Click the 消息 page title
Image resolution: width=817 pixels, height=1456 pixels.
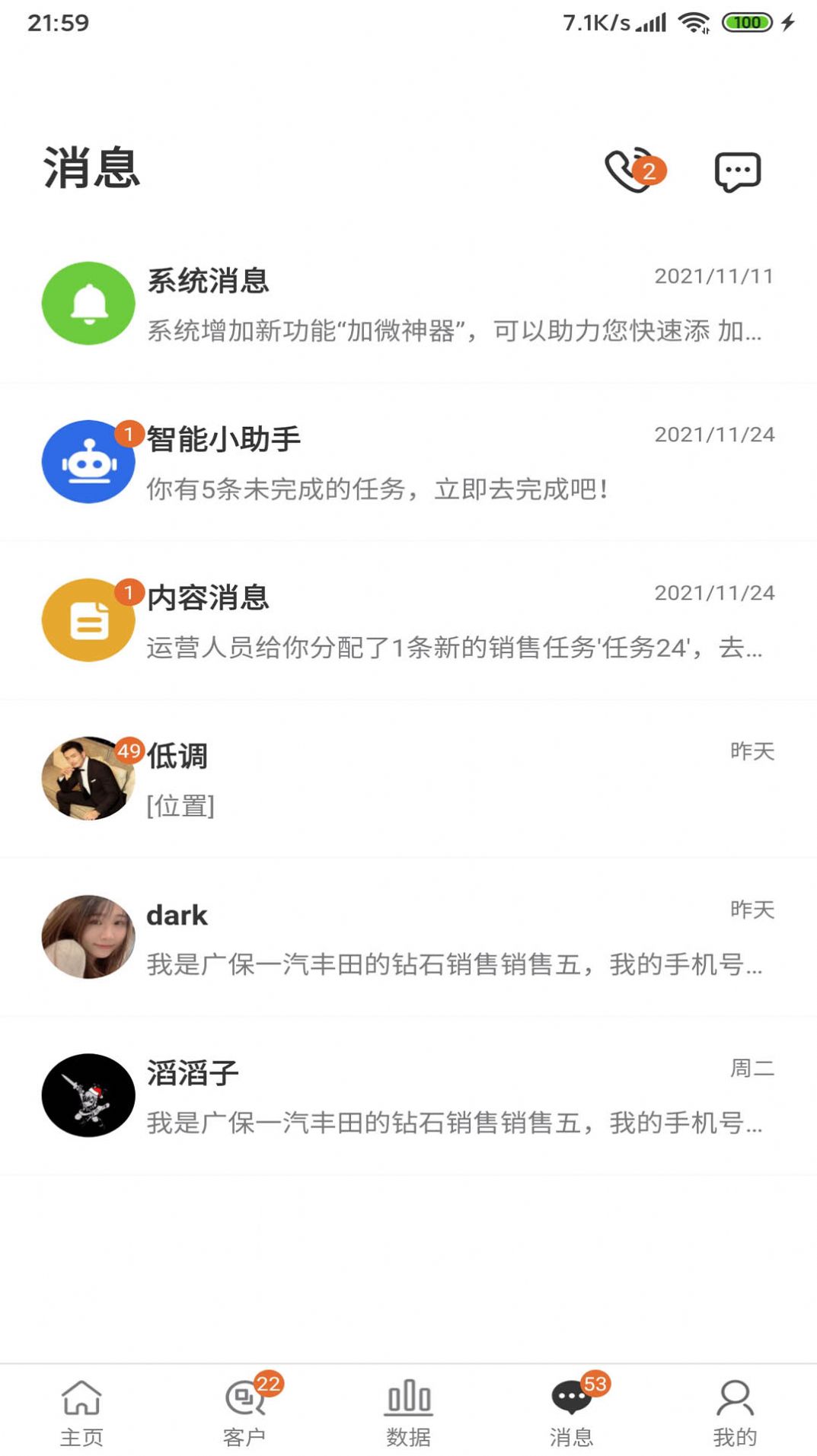tap(91, 169)
